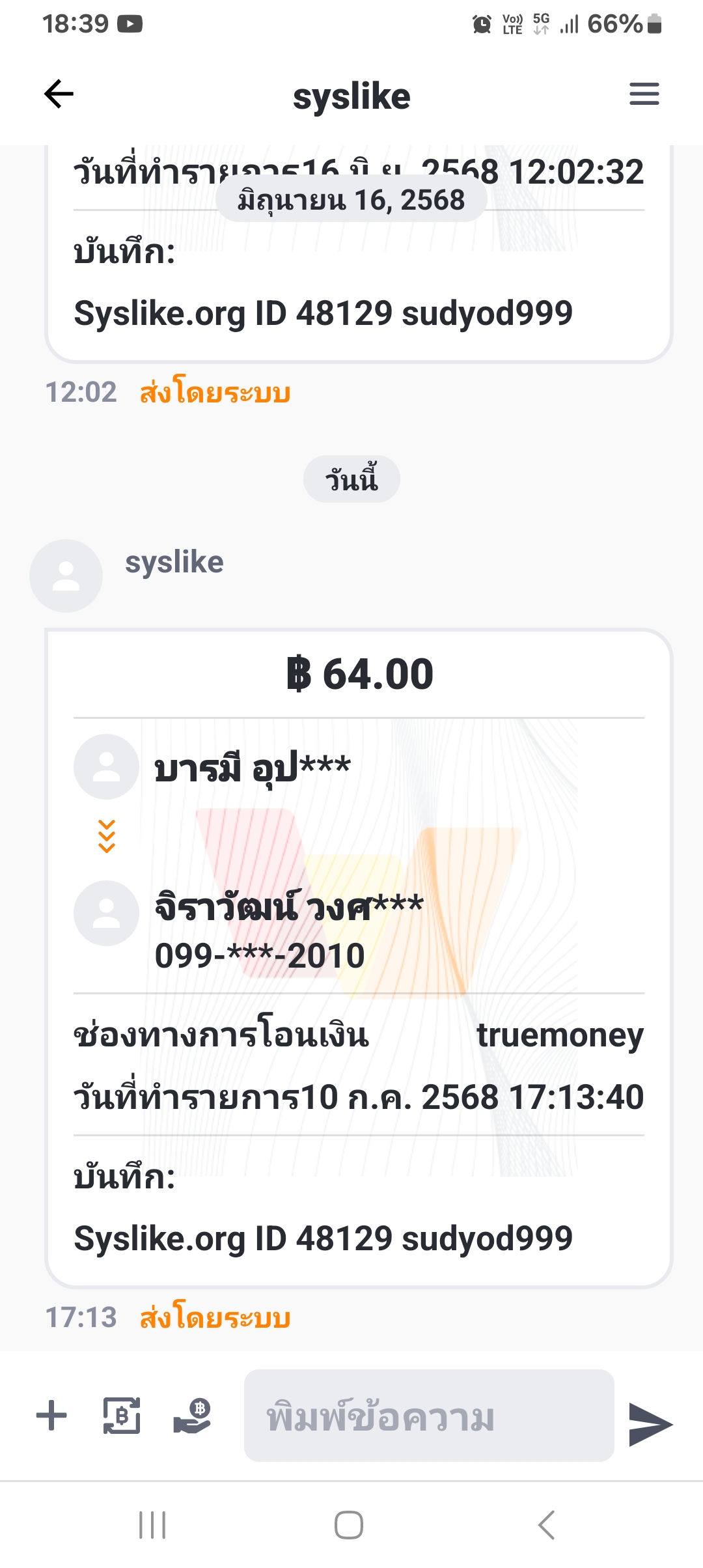Go back using the top-left arrow
This screenshot has width=703, height=1568.
pos(59,94)
